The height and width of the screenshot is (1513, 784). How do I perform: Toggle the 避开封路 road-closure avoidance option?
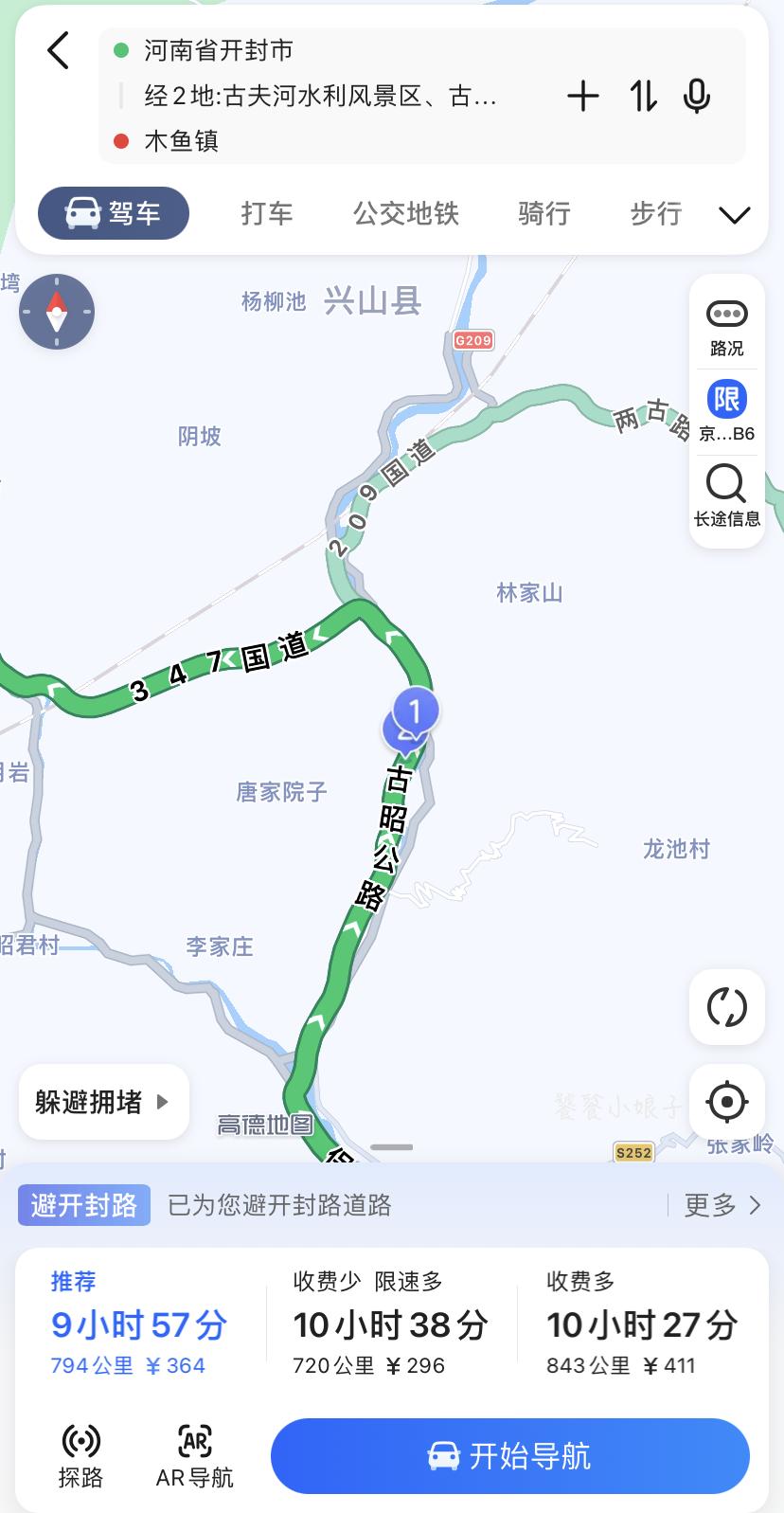tap(84, 1204)
